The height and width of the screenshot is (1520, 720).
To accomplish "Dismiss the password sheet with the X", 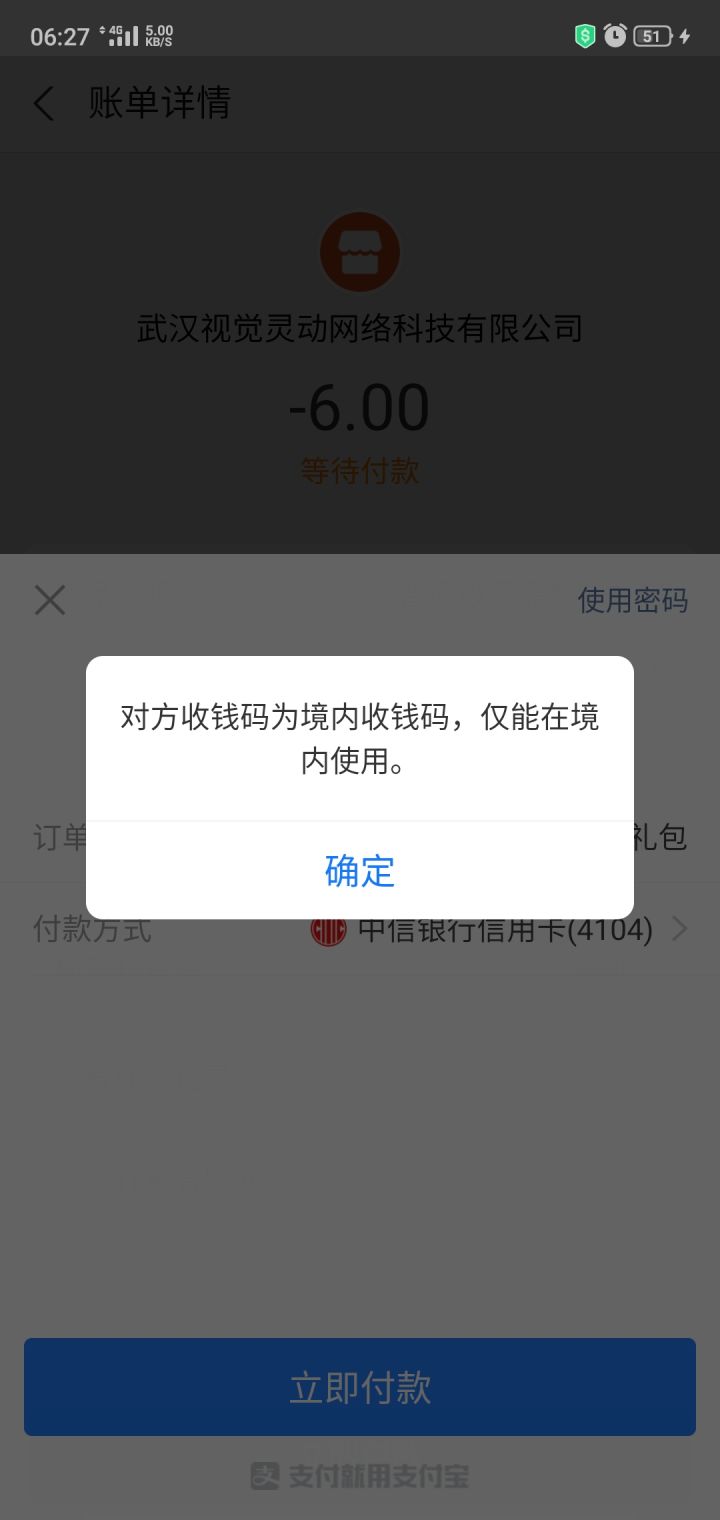I will 49,600.
